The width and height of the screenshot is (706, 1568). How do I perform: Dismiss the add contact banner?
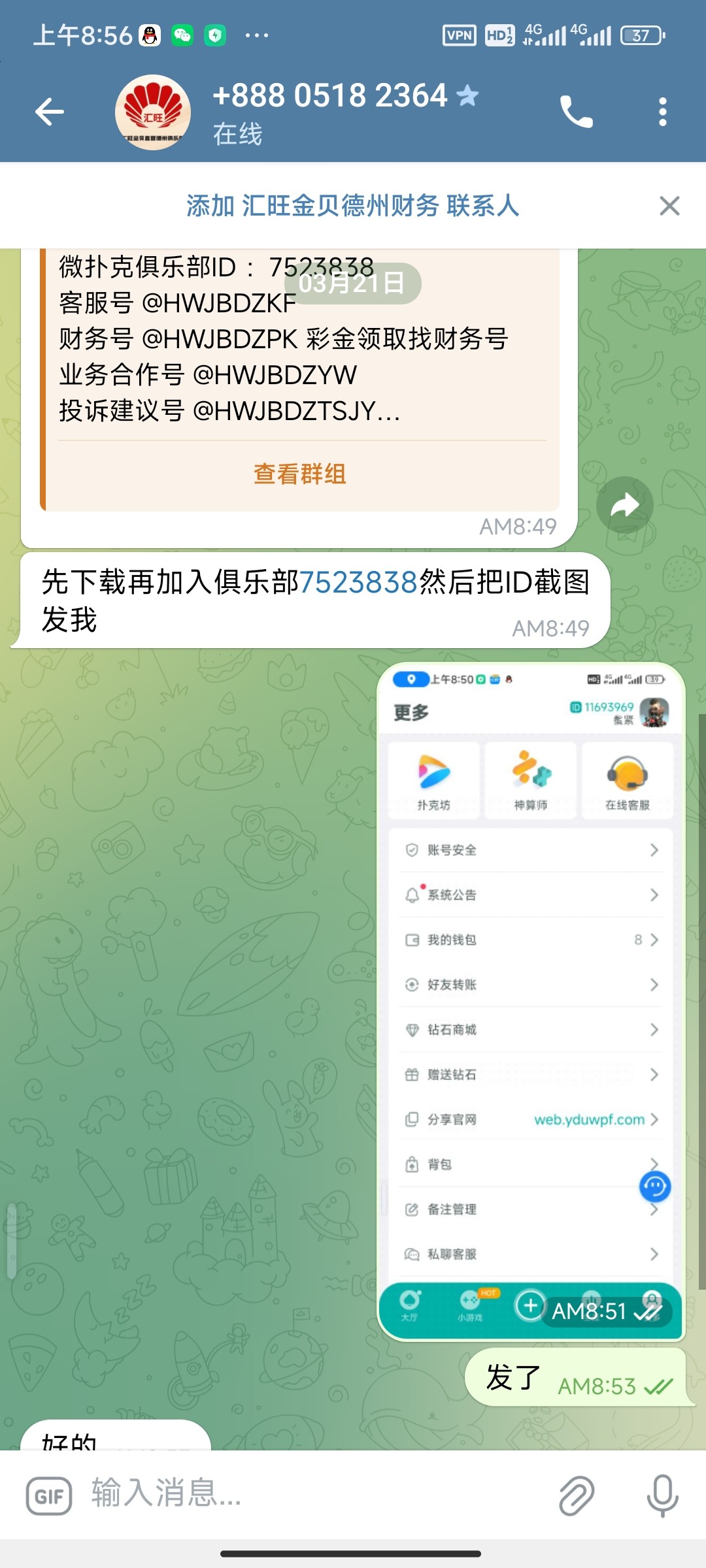pos(669,206)
